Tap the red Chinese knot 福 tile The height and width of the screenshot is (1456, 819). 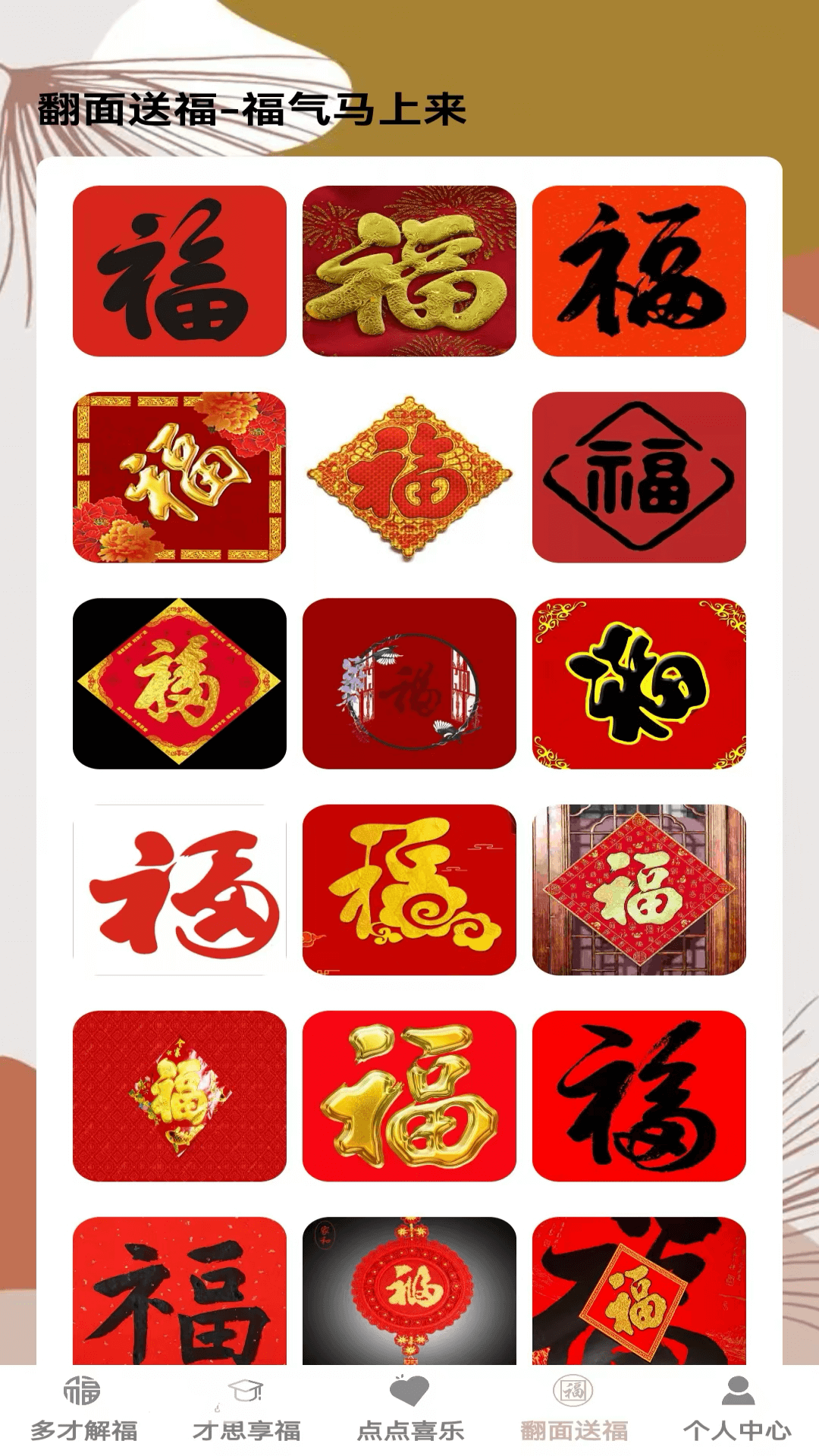point(409,1289)
